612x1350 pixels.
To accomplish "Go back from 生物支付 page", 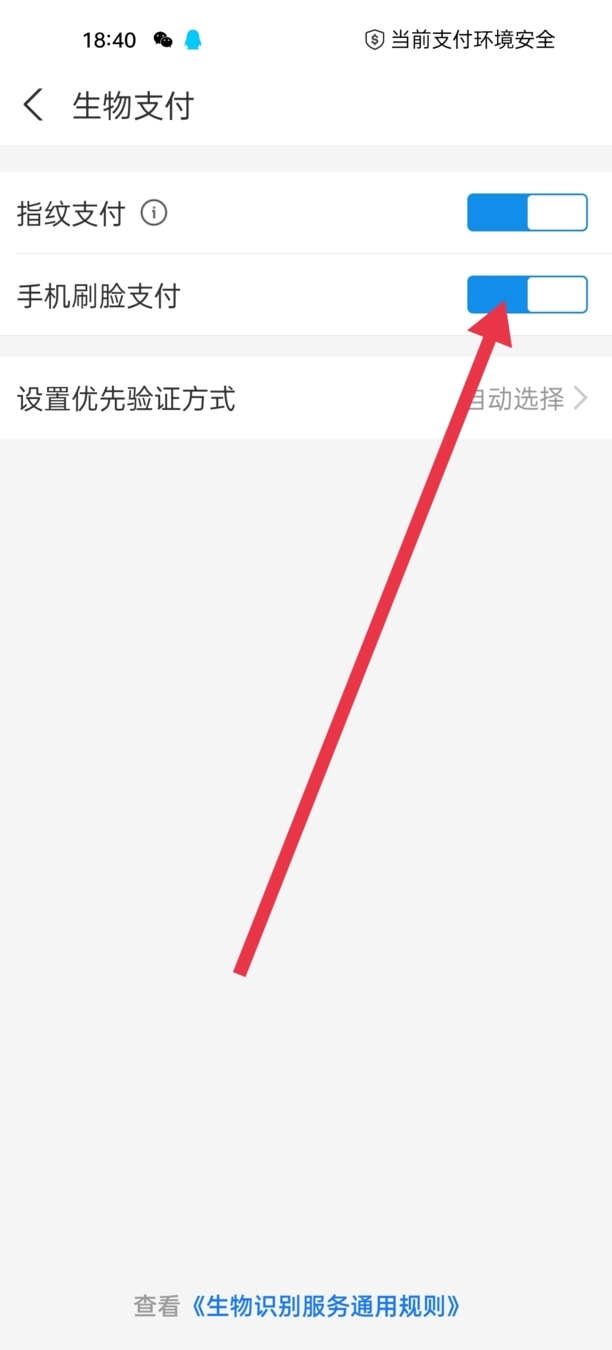I will point(34,105).
